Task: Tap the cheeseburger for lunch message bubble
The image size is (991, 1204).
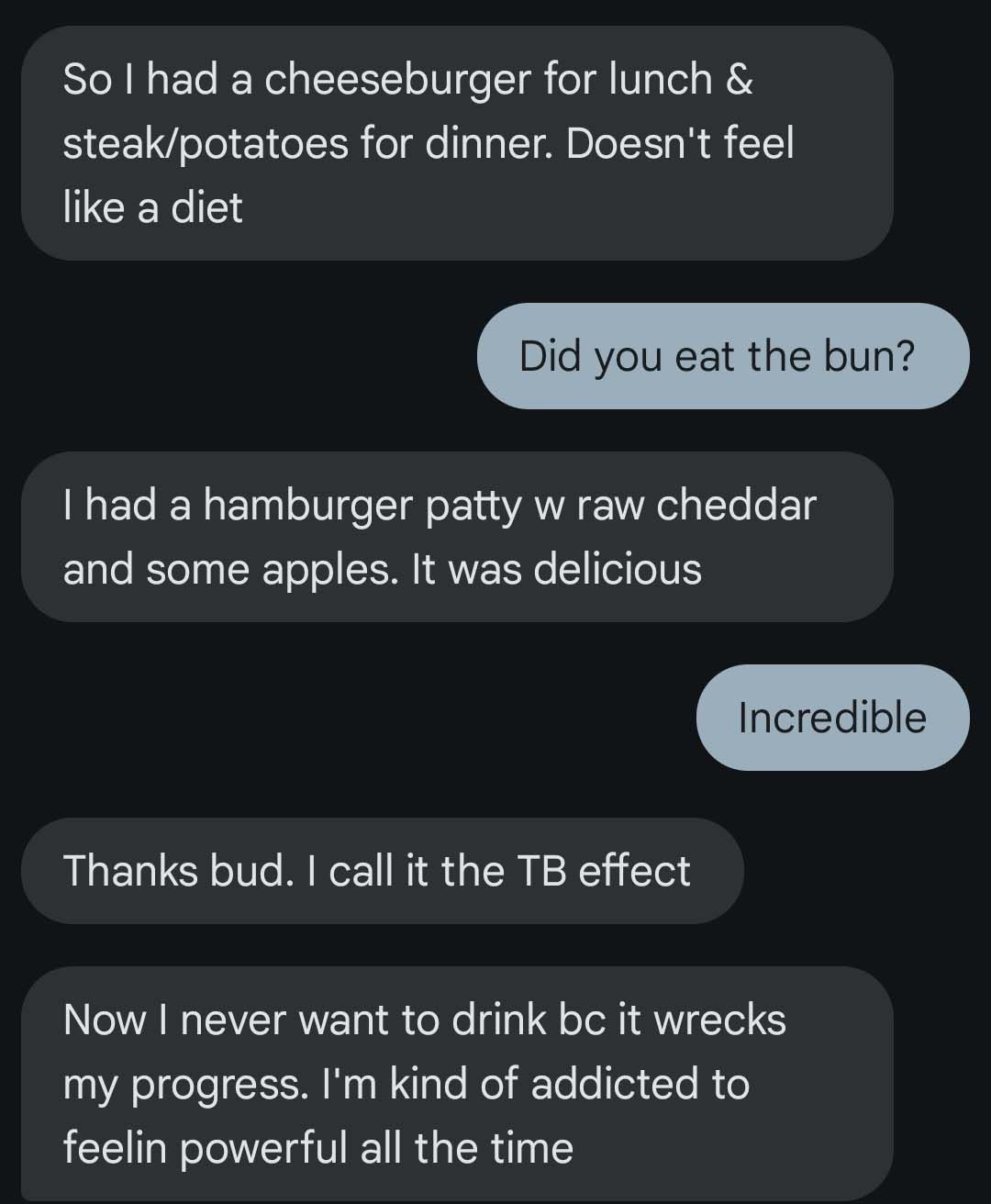Action: [x=456, y=143]
